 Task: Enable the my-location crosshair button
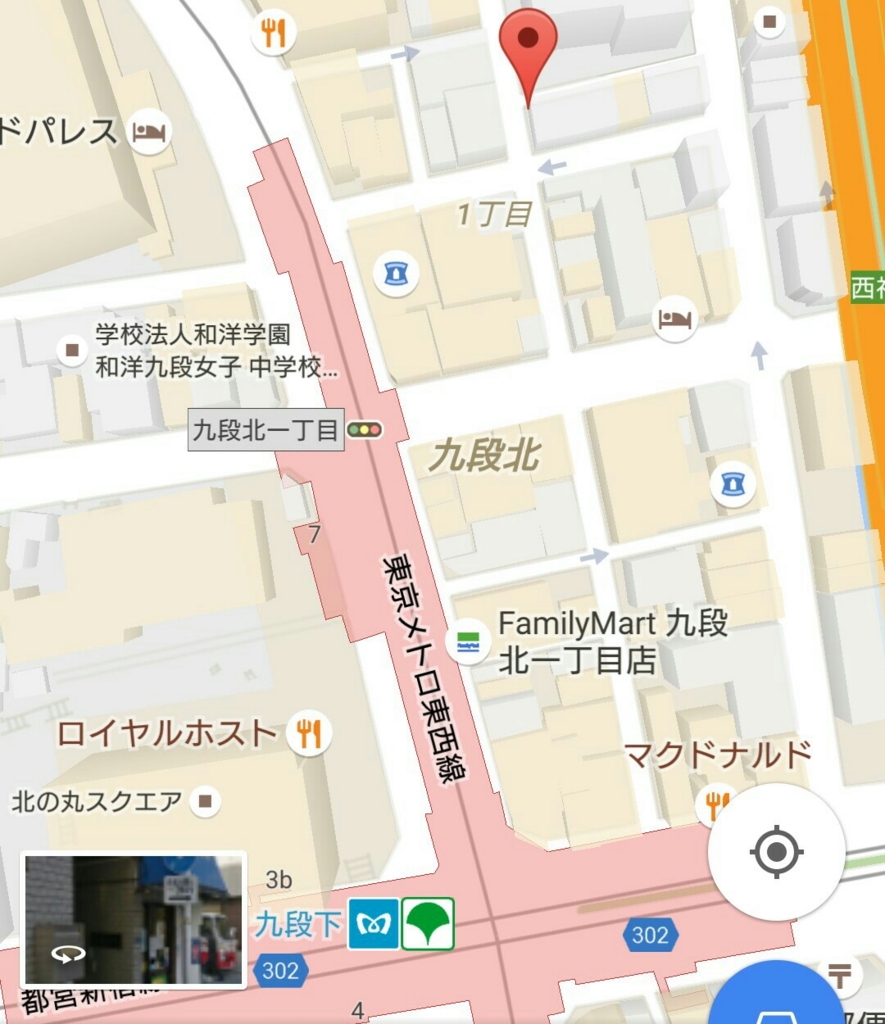point(777,853)
